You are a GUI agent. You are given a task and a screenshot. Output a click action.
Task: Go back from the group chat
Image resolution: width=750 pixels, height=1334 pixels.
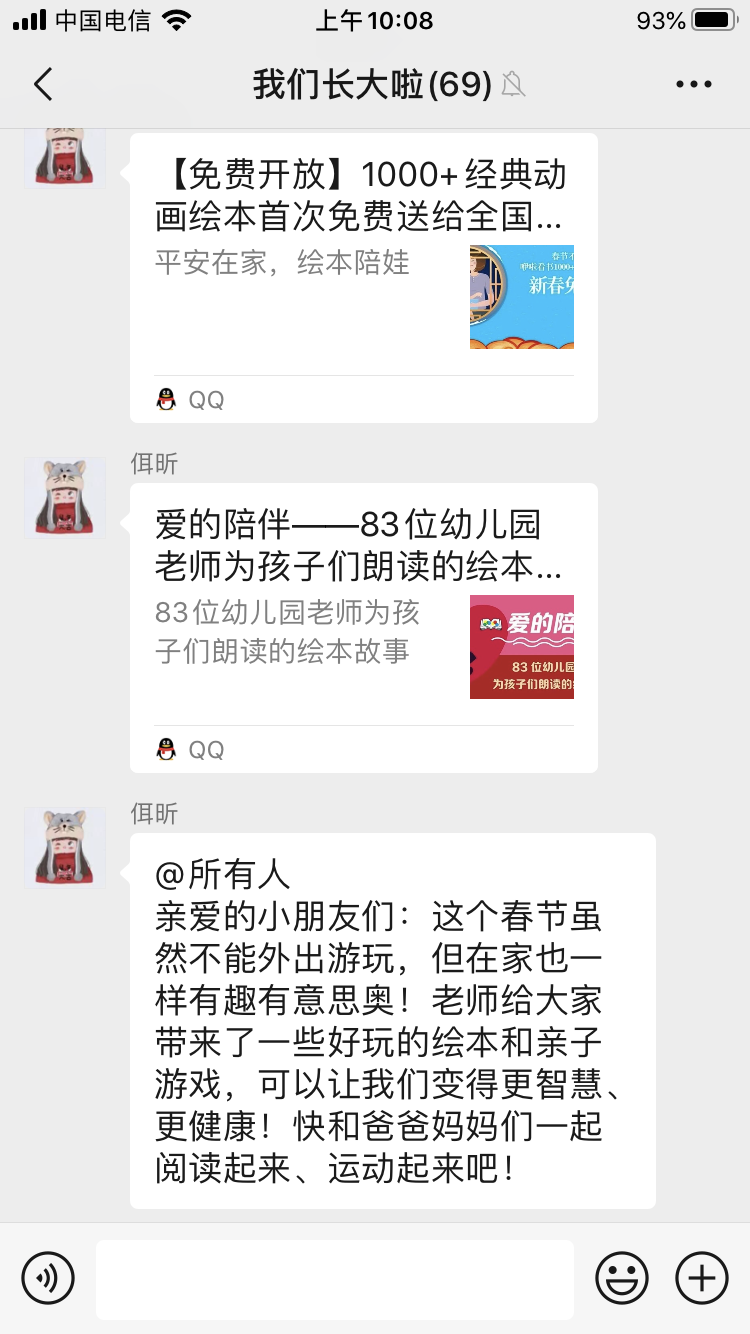[42, 85]
